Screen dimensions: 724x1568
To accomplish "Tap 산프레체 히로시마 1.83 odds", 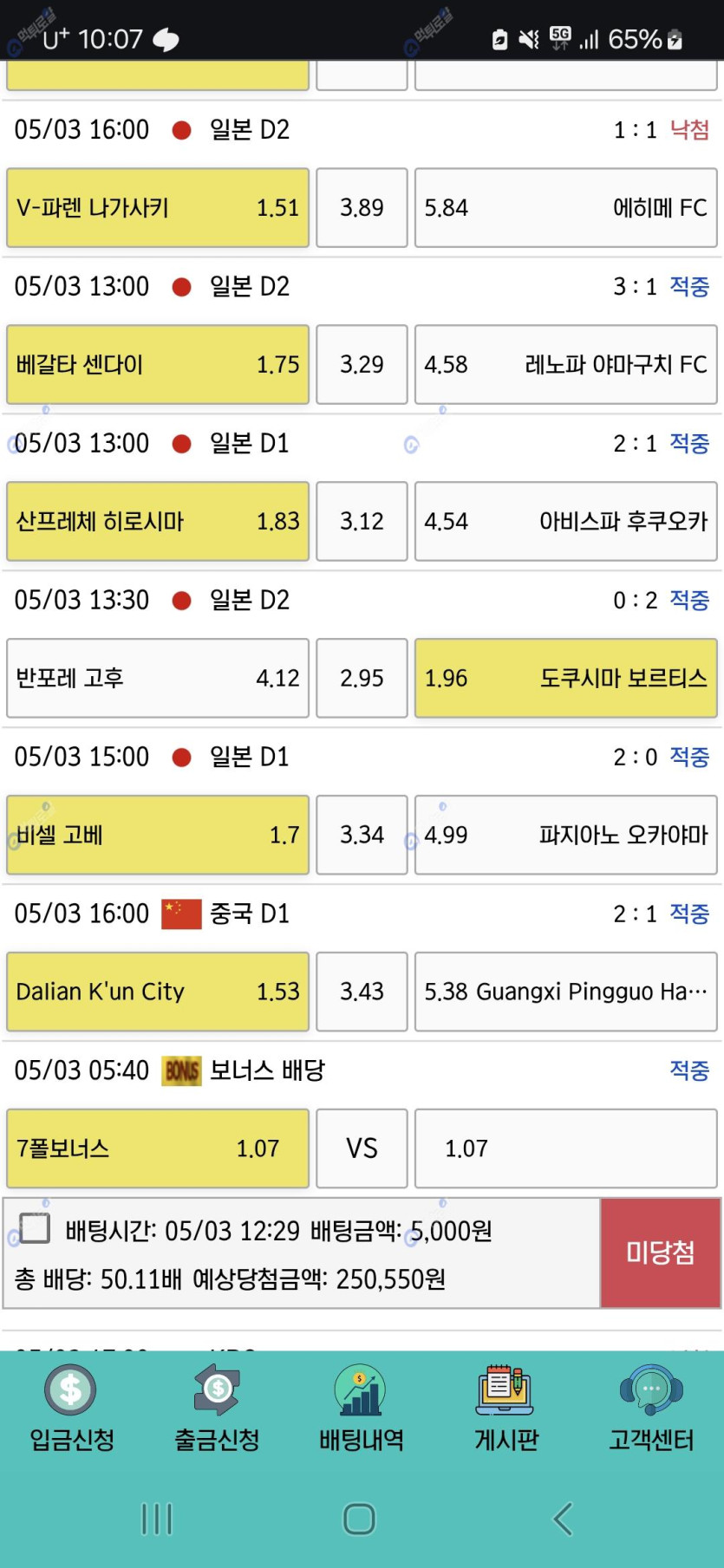I will pyautogui.click(x=158, y=522).
